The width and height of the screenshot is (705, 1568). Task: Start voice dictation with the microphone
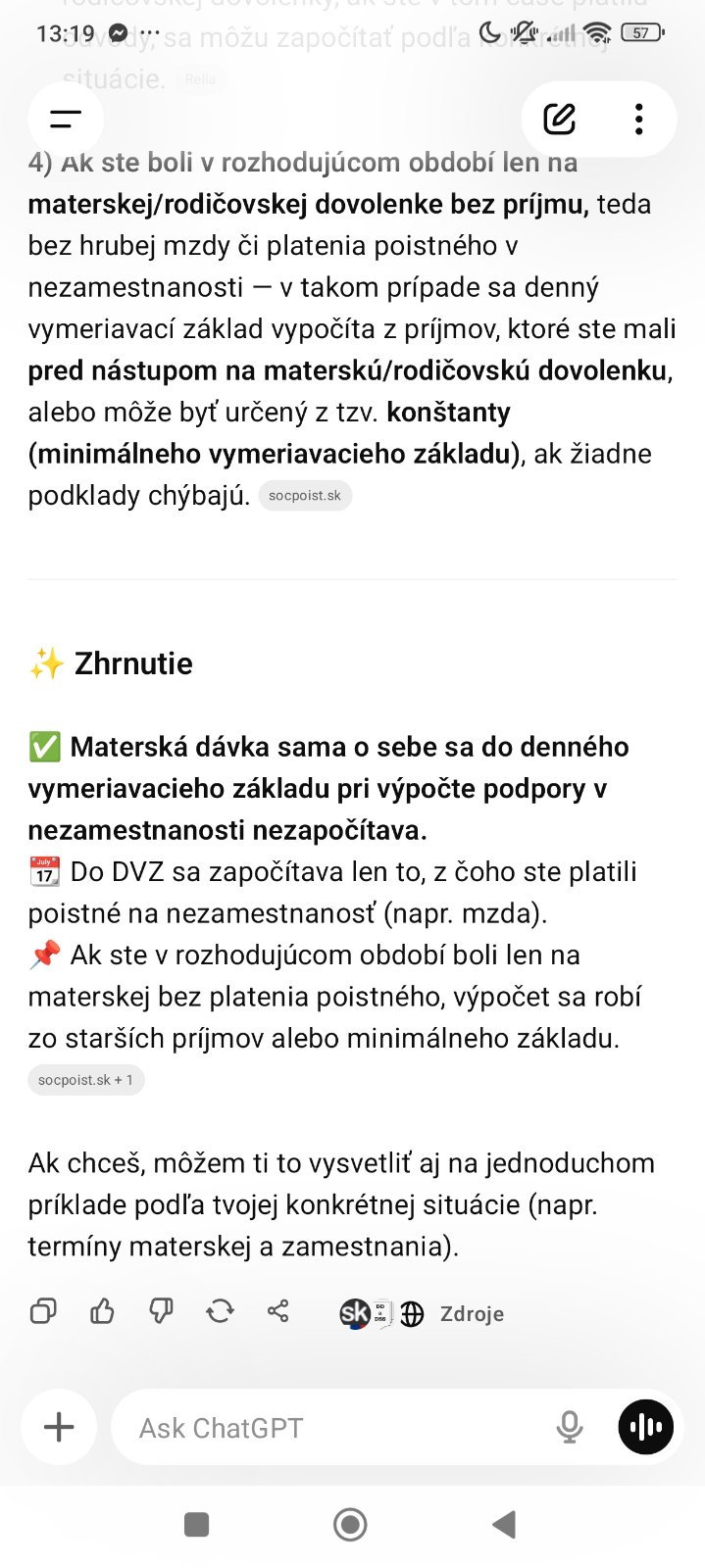[x=570, y=1428]
